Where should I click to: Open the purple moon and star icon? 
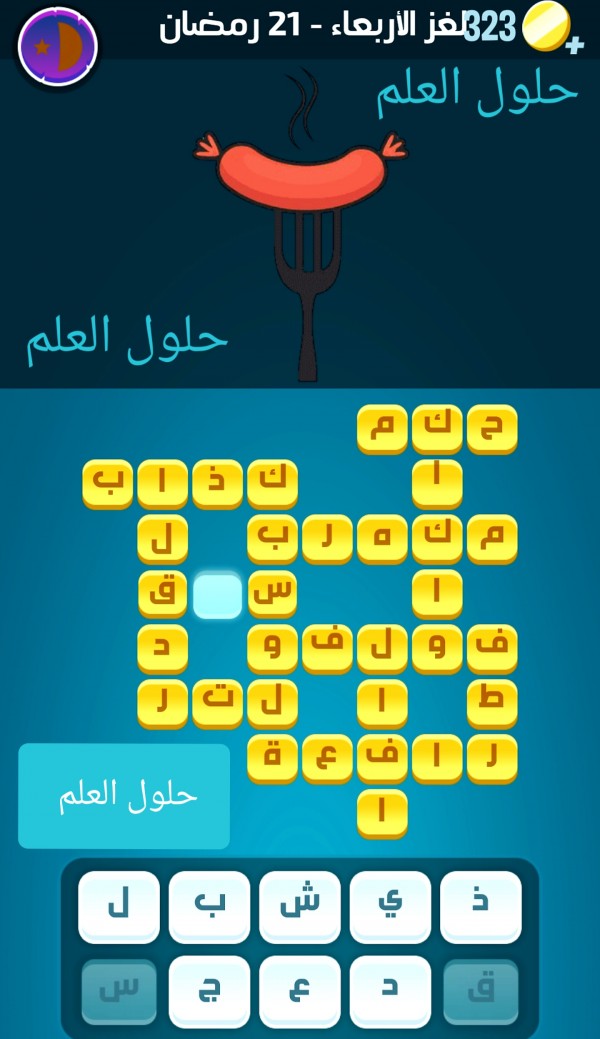click(x=57, y=46)
